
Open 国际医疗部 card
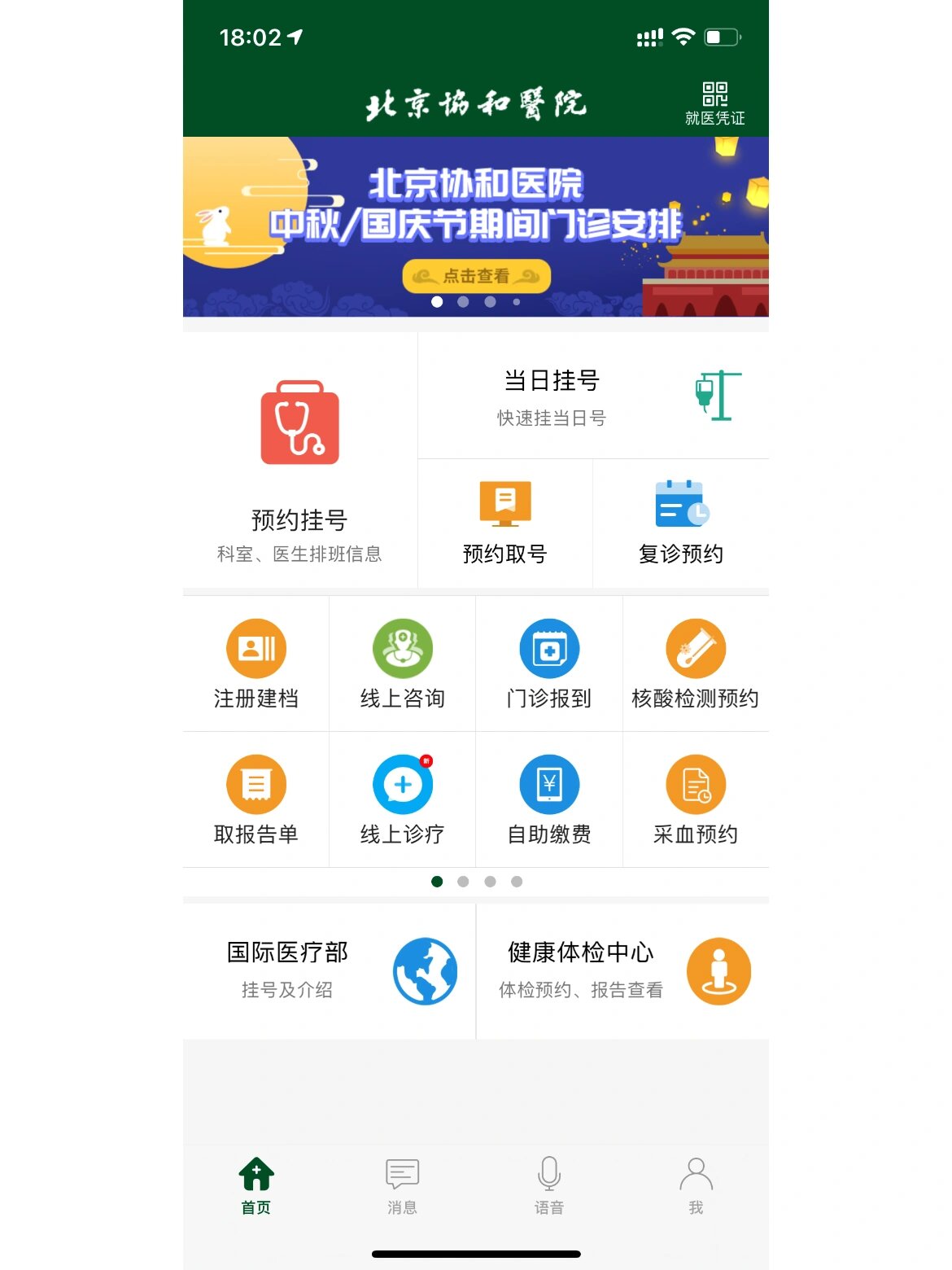click(329, 970)
